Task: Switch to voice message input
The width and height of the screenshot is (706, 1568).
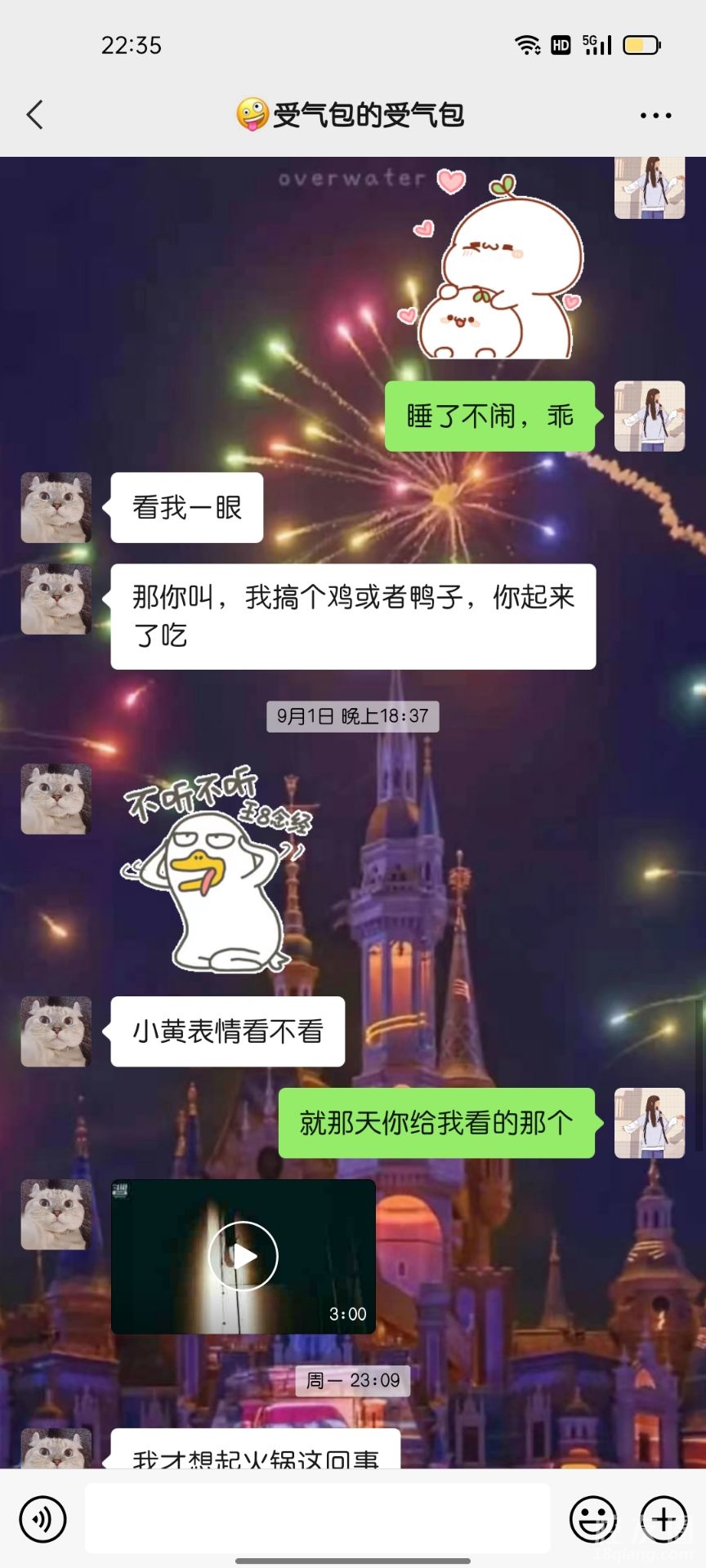Action: (42, 1520)
